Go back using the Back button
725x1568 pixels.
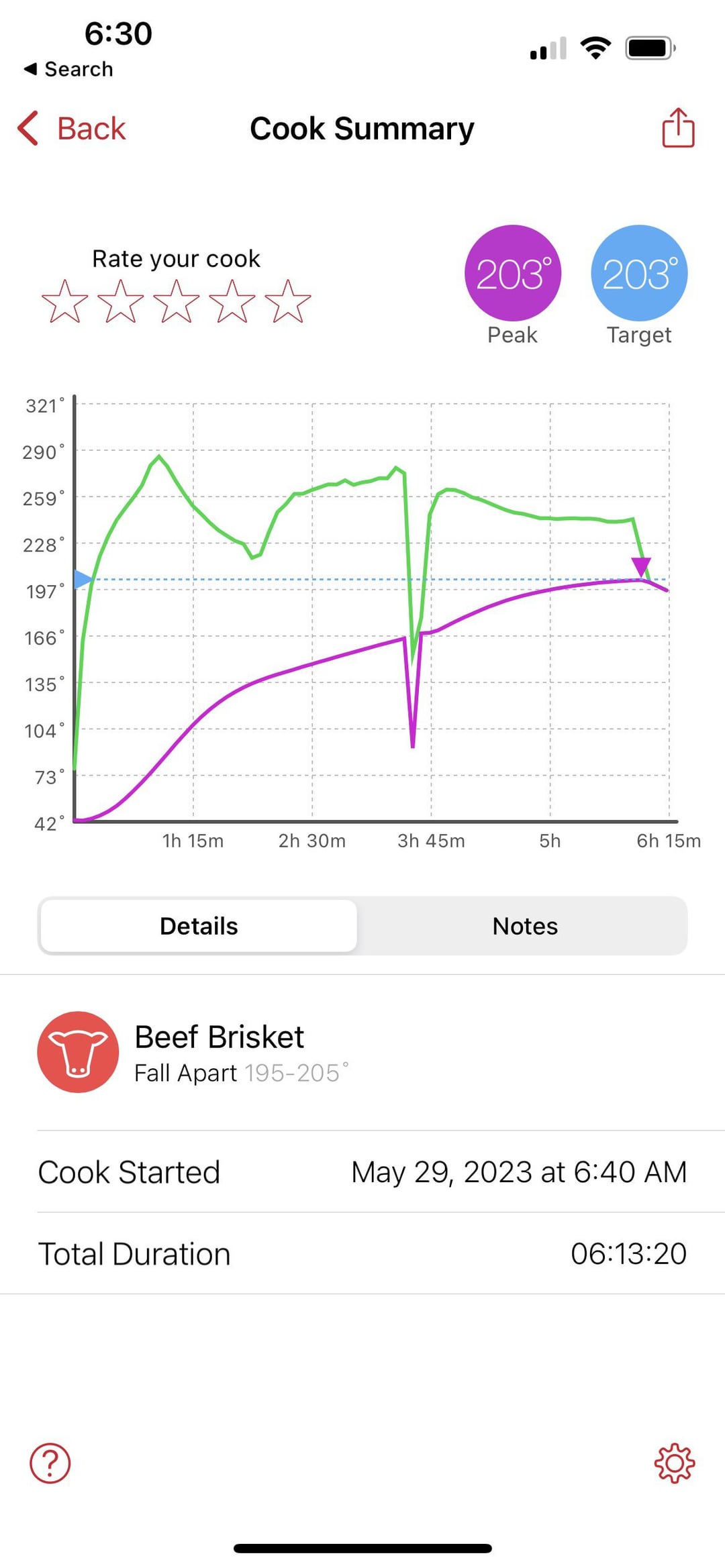point(72,128)
